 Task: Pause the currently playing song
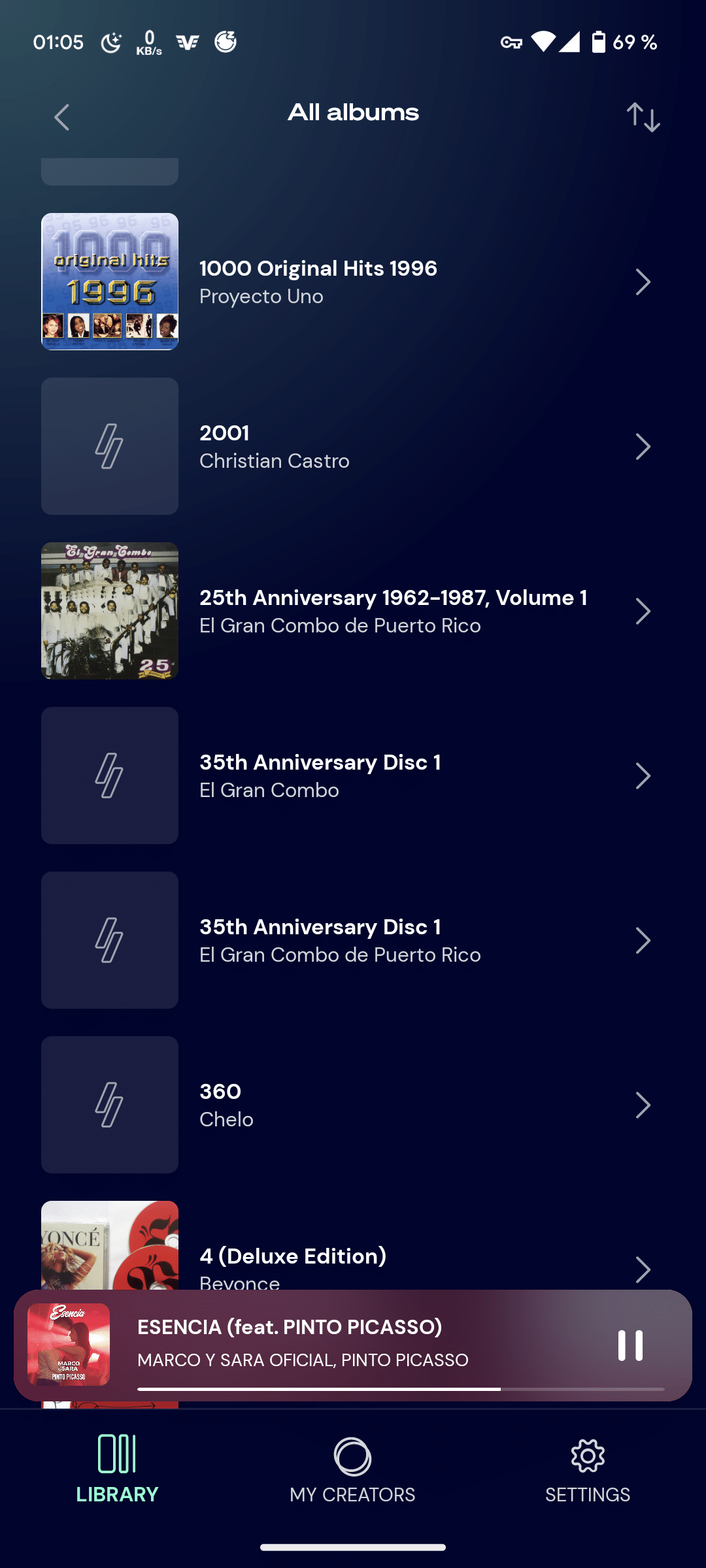[630, 1346]
